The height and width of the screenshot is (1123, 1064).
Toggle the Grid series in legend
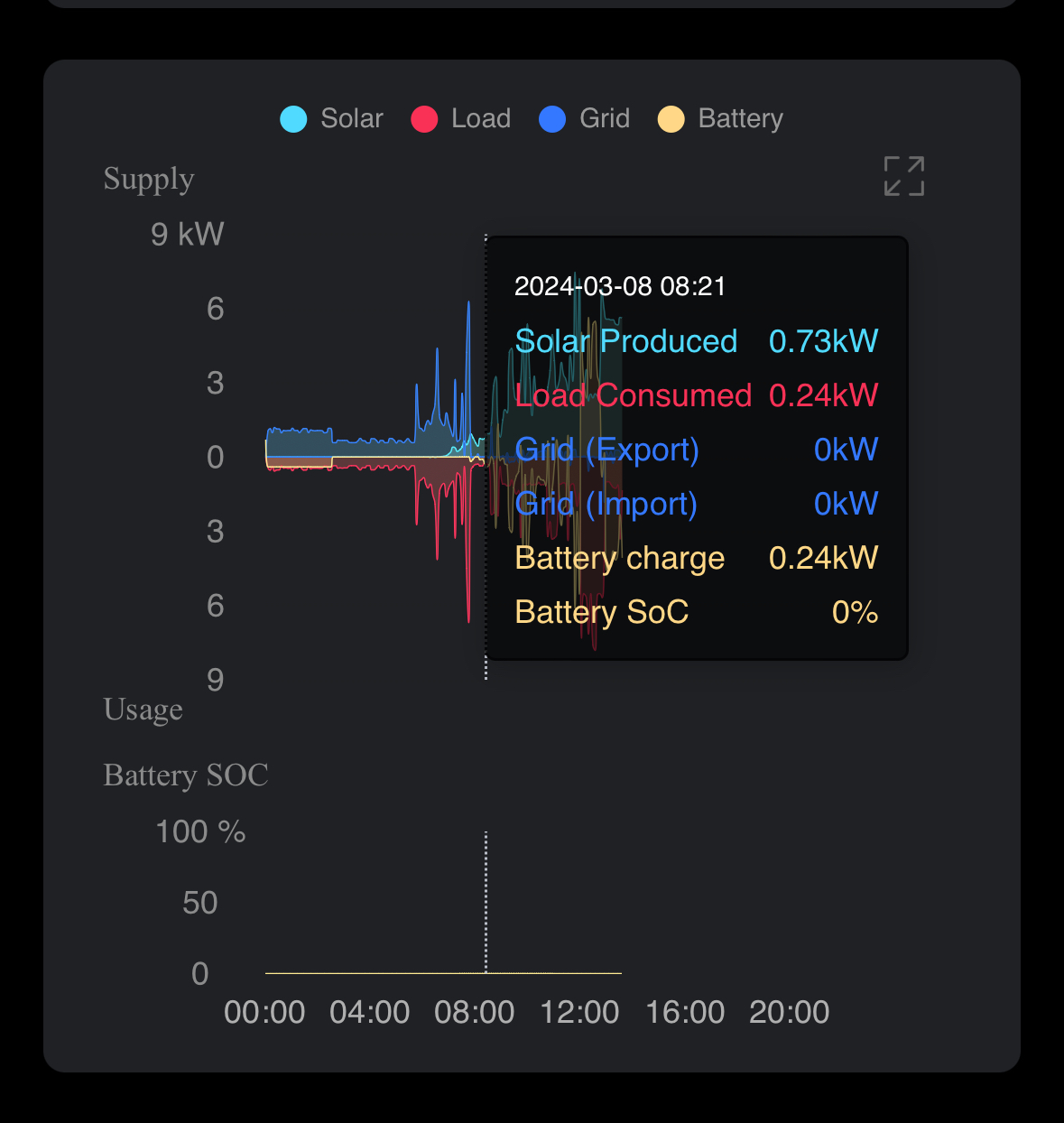(584, 118)
